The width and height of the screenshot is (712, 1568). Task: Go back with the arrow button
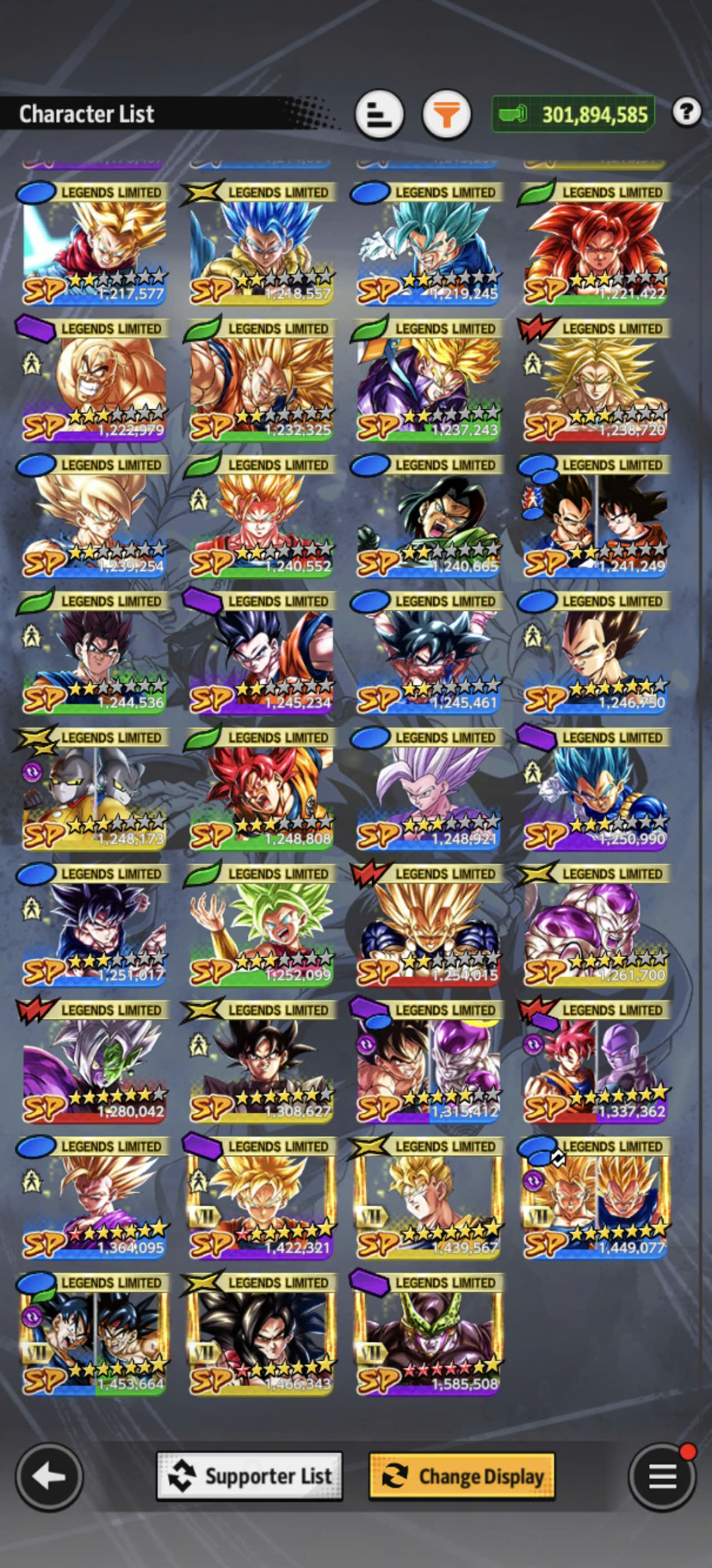(x=49, y=1476)
